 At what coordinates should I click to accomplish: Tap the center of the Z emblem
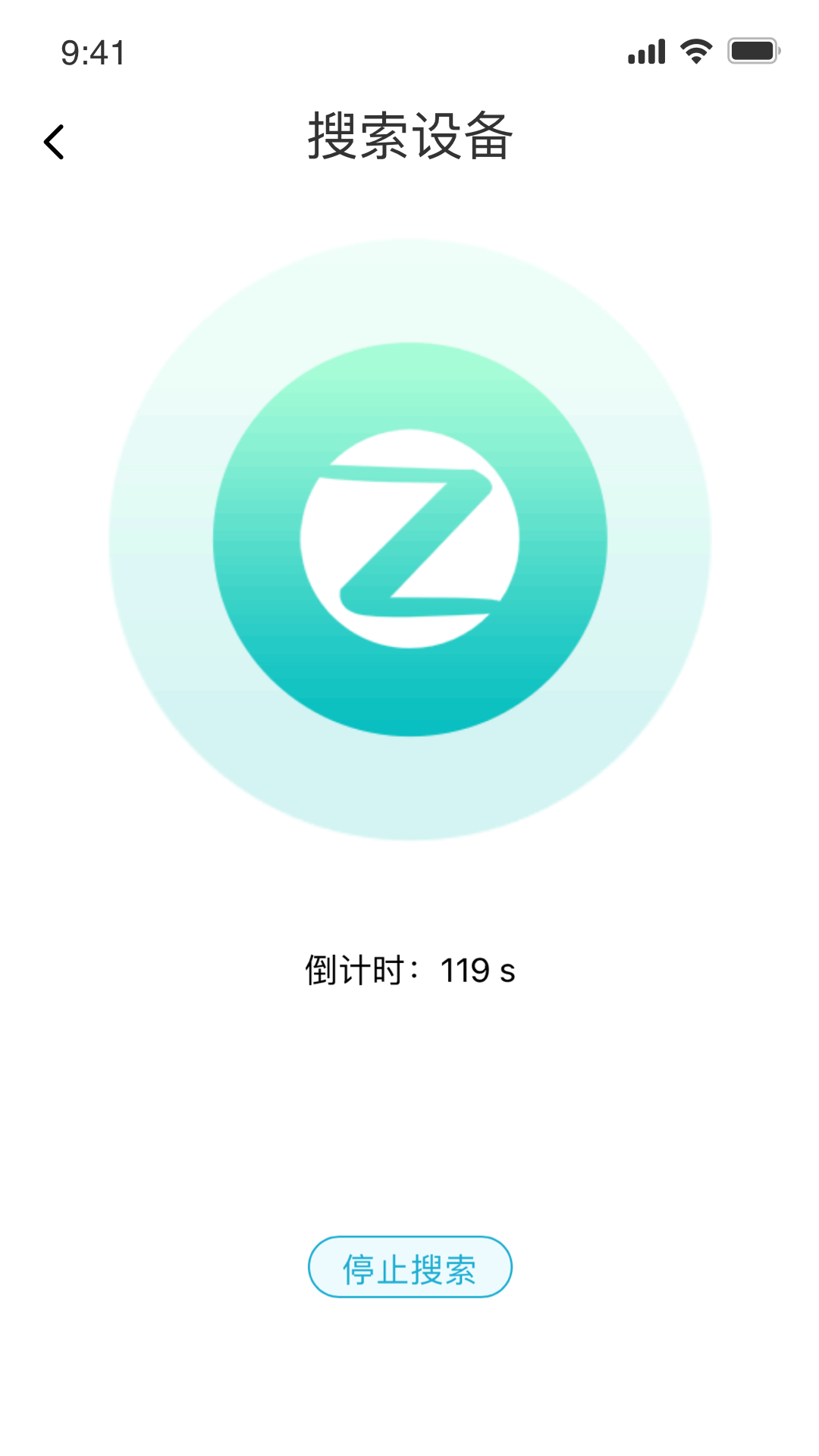[409, 538]
